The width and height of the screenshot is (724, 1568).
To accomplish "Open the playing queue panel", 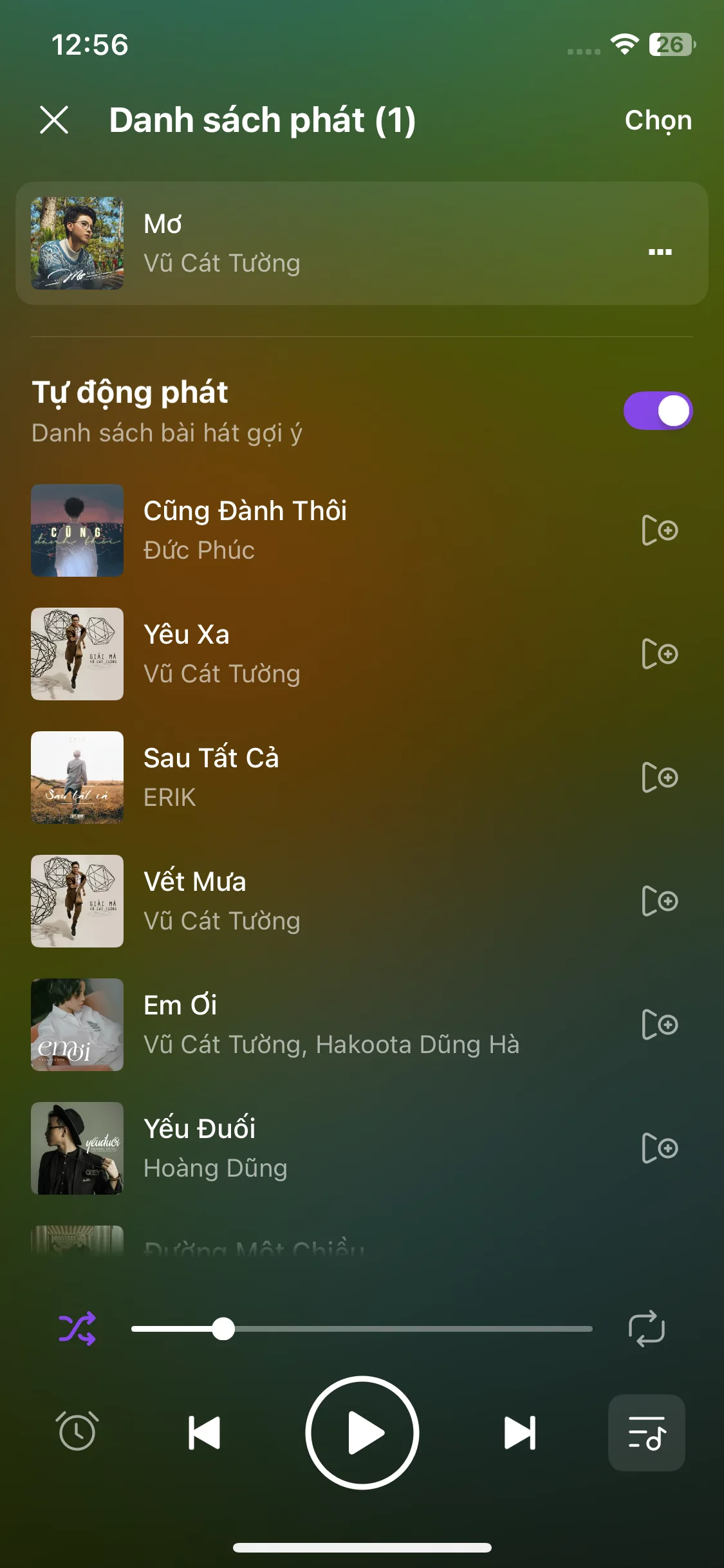I will point(646,1433).
